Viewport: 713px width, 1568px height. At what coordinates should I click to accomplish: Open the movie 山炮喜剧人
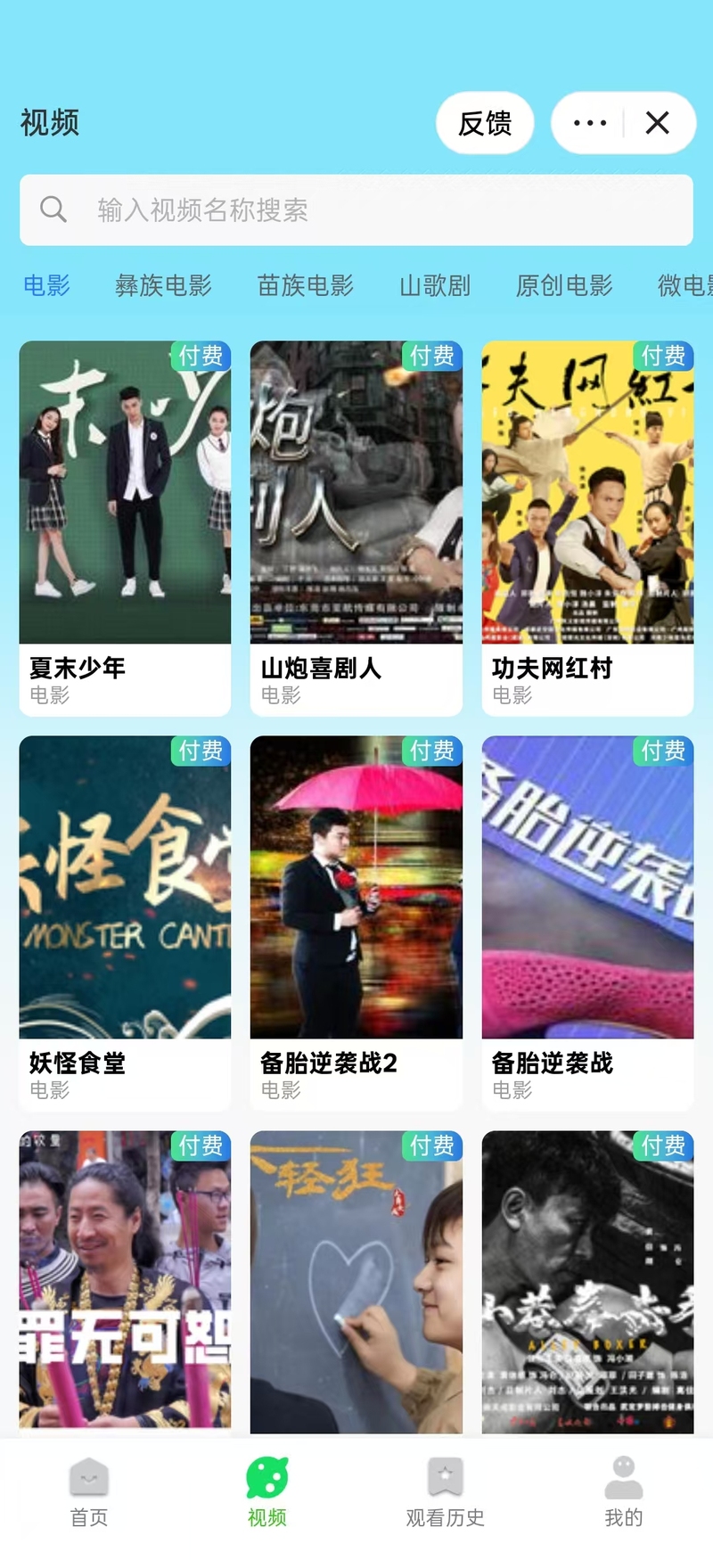pos(356,528)
